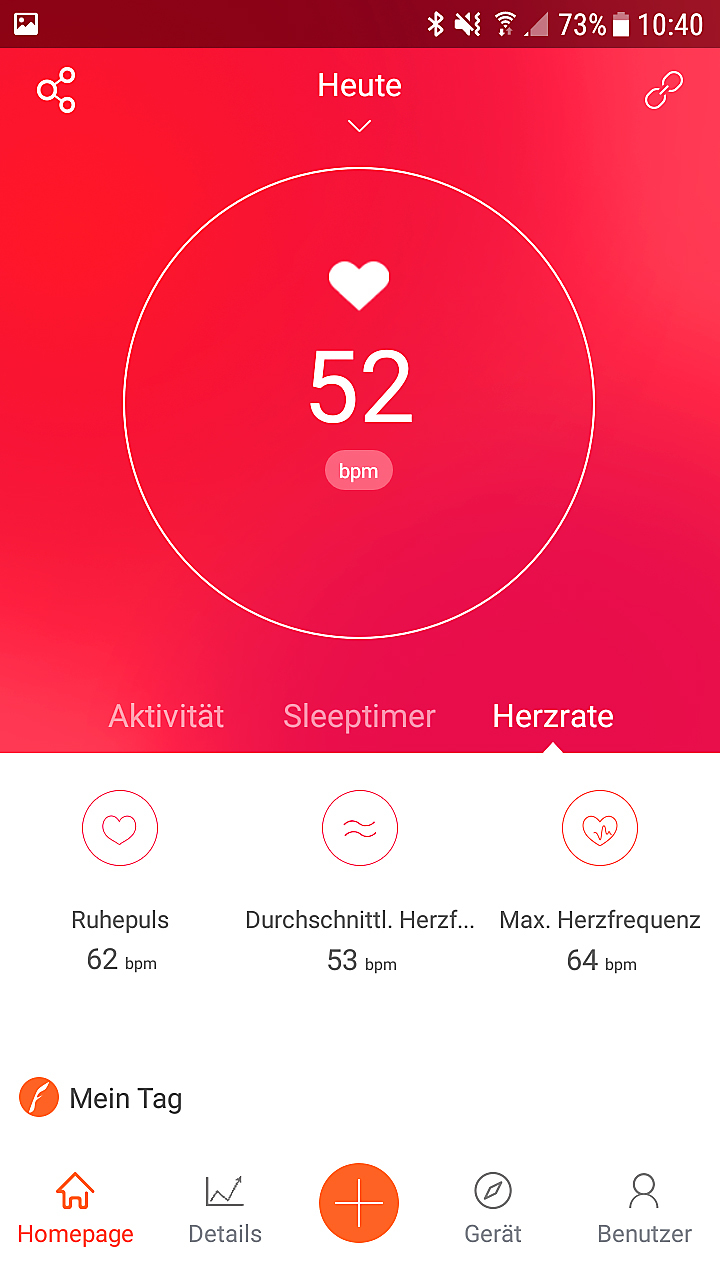The width and height of the screenshot is (720, 1280).
Task: Select the Herzrate tab
Action: click(553, 716)
